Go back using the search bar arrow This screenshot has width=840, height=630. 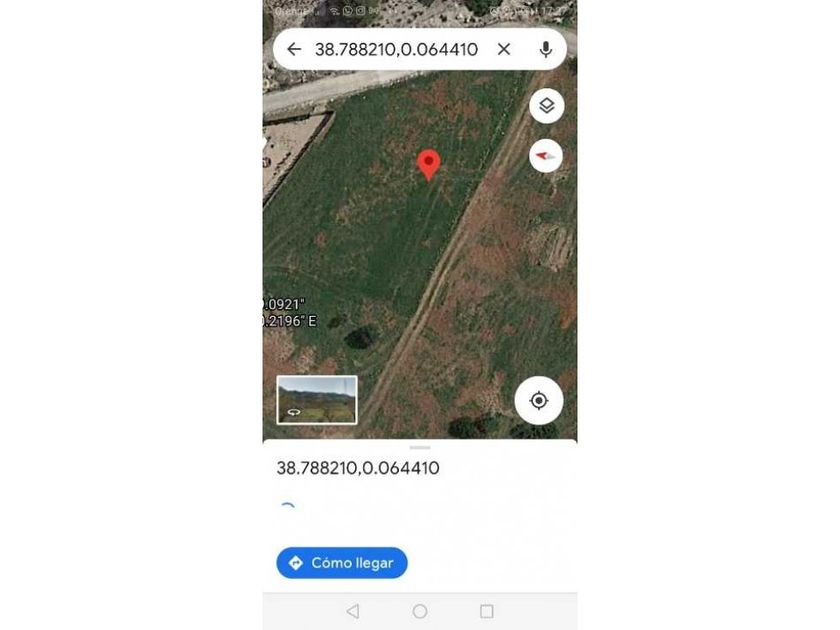pyautogui.click(x=294, y=49)
